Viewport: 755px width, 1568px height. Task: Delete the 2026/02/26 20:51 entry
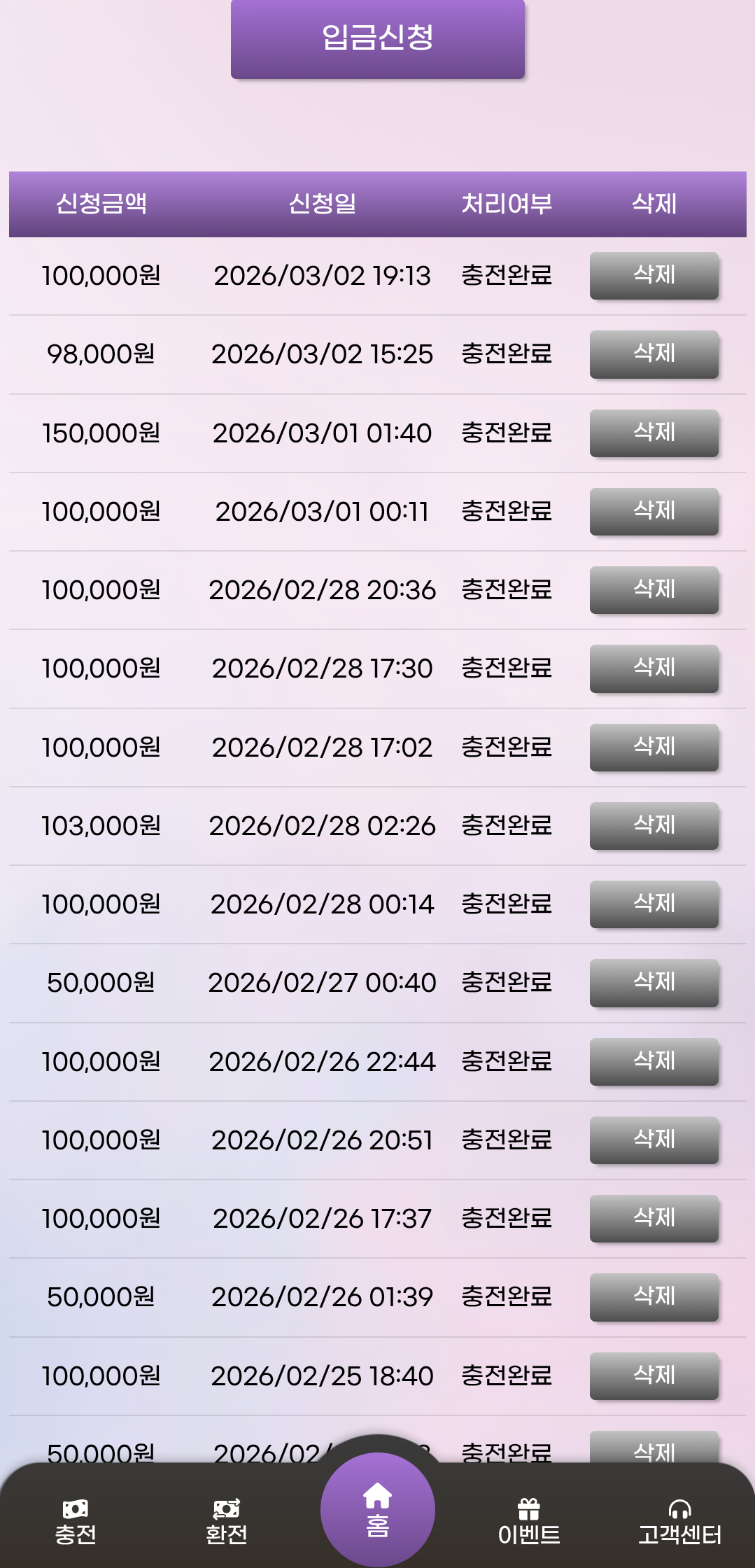point(654,1140)
